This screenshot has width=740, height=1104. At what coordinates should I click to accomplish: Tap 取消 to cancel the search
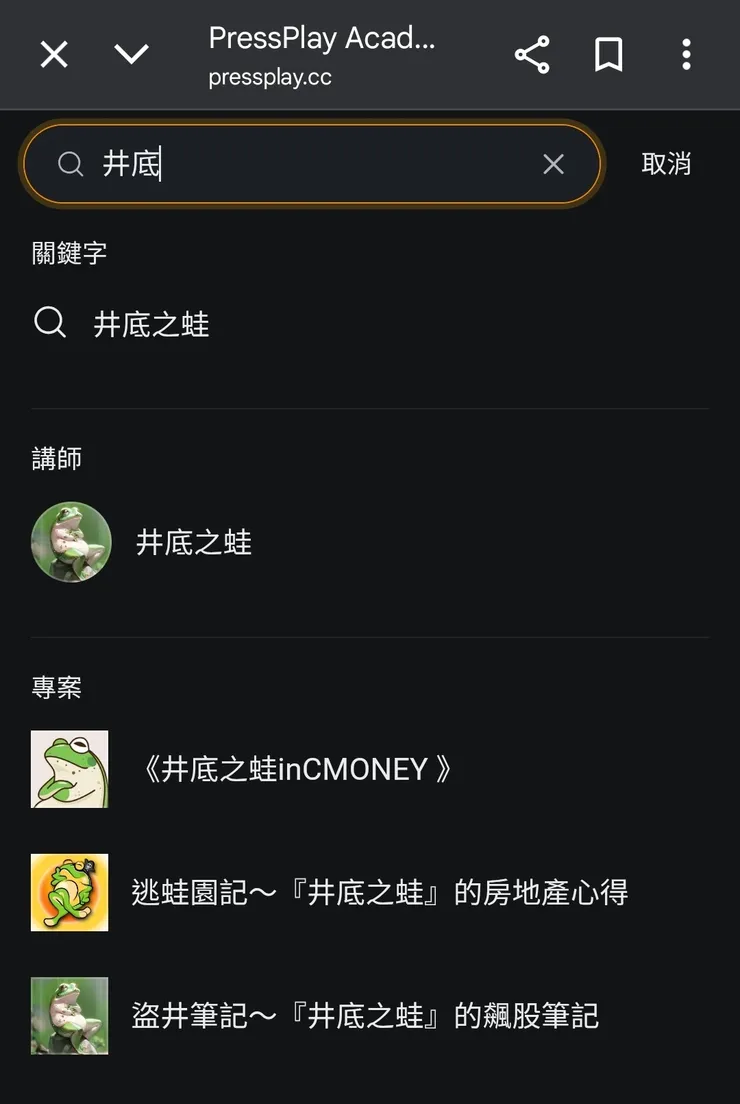(667, 163)
